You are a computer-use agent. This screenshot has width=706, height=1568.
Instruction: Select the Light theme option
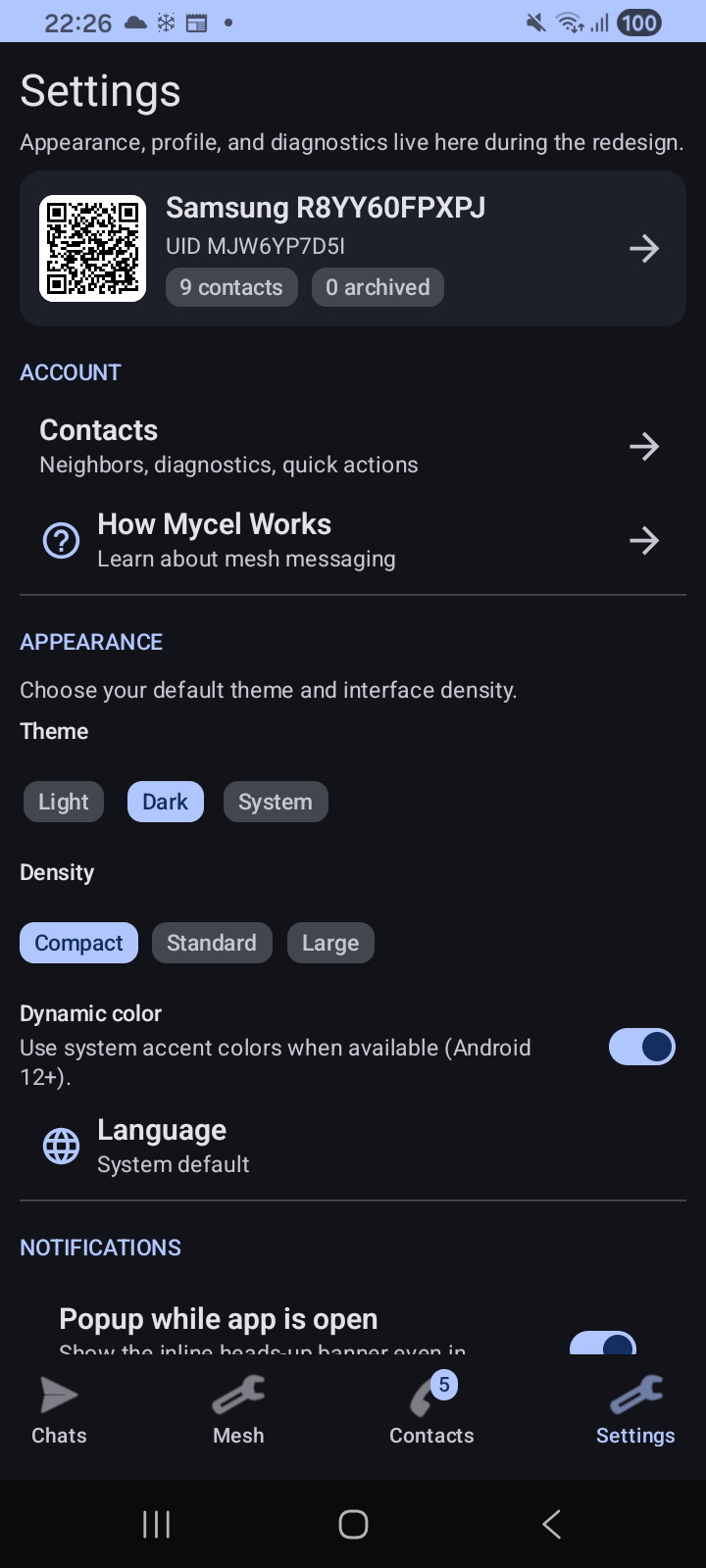pos(63,801)
